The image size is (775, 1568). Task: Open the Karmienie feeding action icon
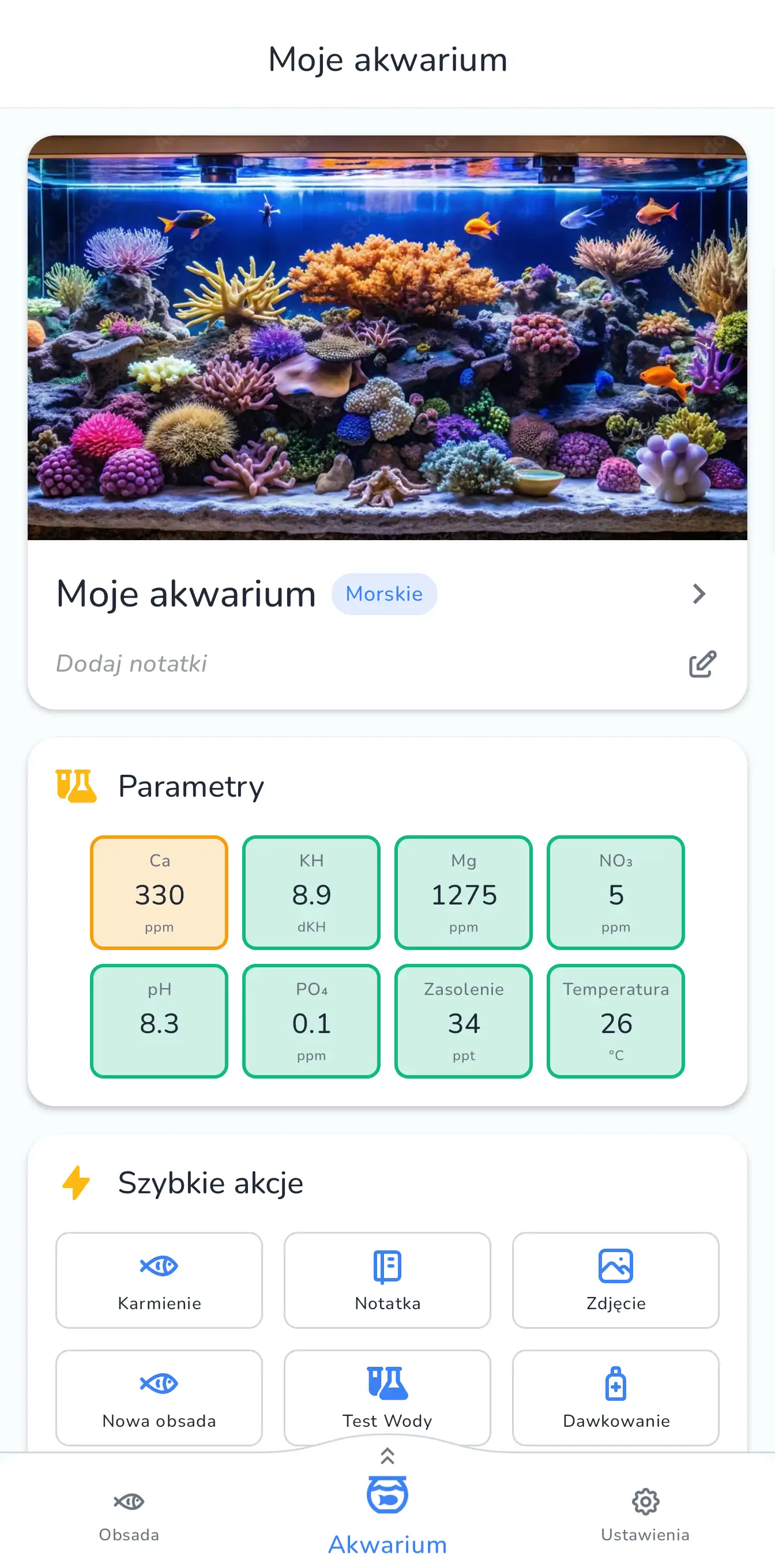(x=159, y=1264)
